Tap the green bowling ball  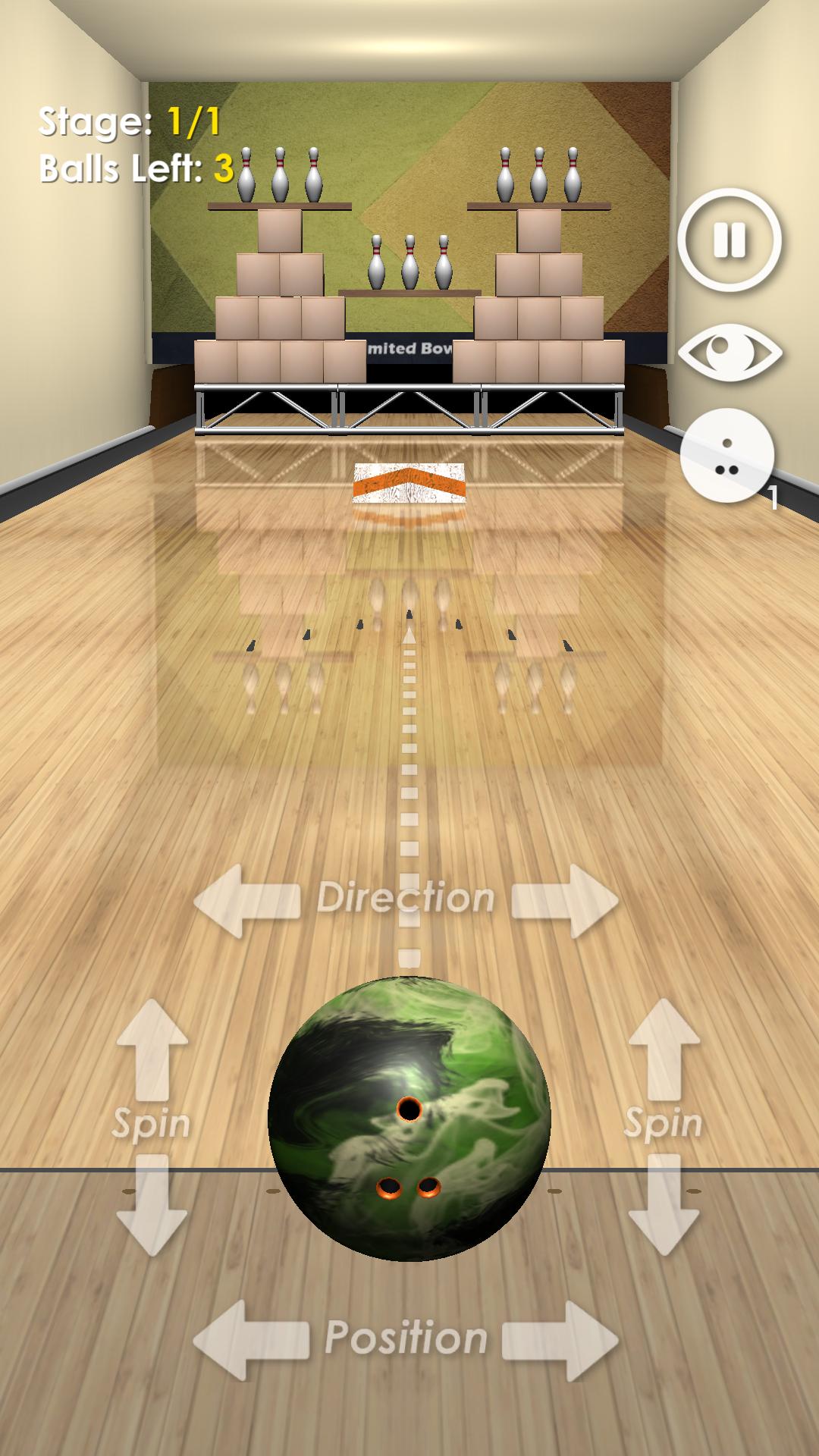click(x=409, y=1119)
